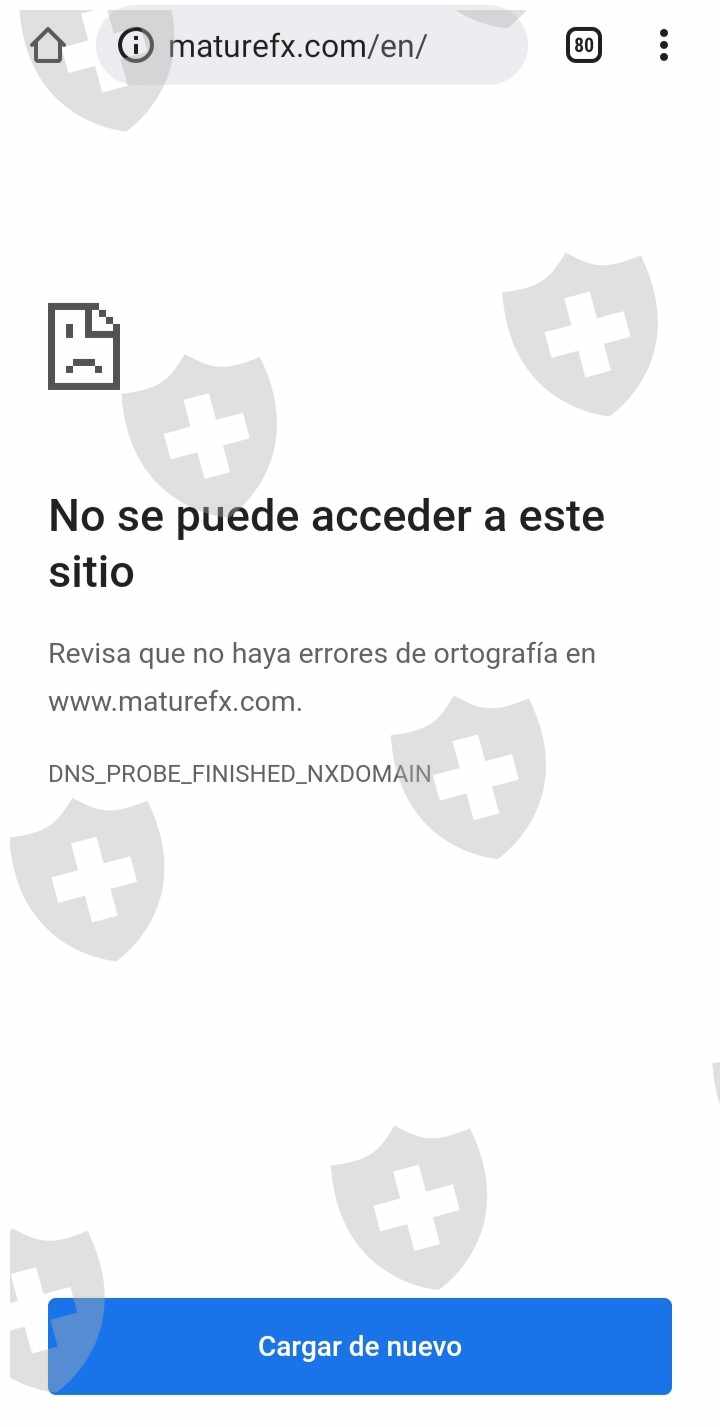The image size is (720, 1427).
Task: View site info icon in address bar
Action: (x=136, y=45)
